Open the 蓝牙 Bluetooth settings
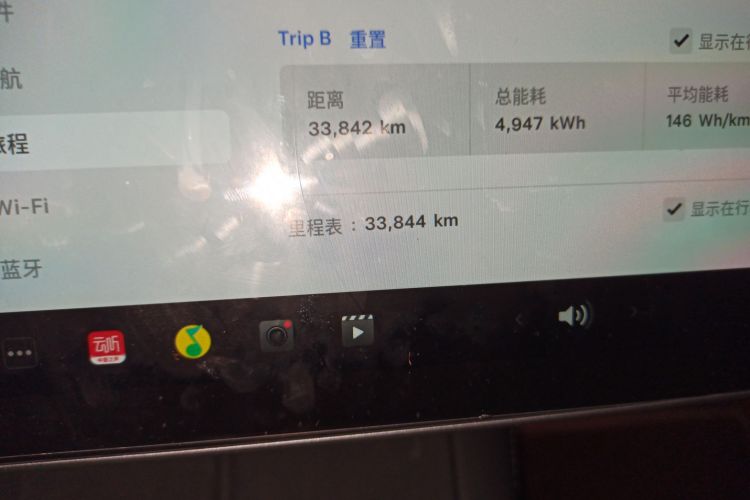The height and width of the screenshot is (500, 750). 22,269
